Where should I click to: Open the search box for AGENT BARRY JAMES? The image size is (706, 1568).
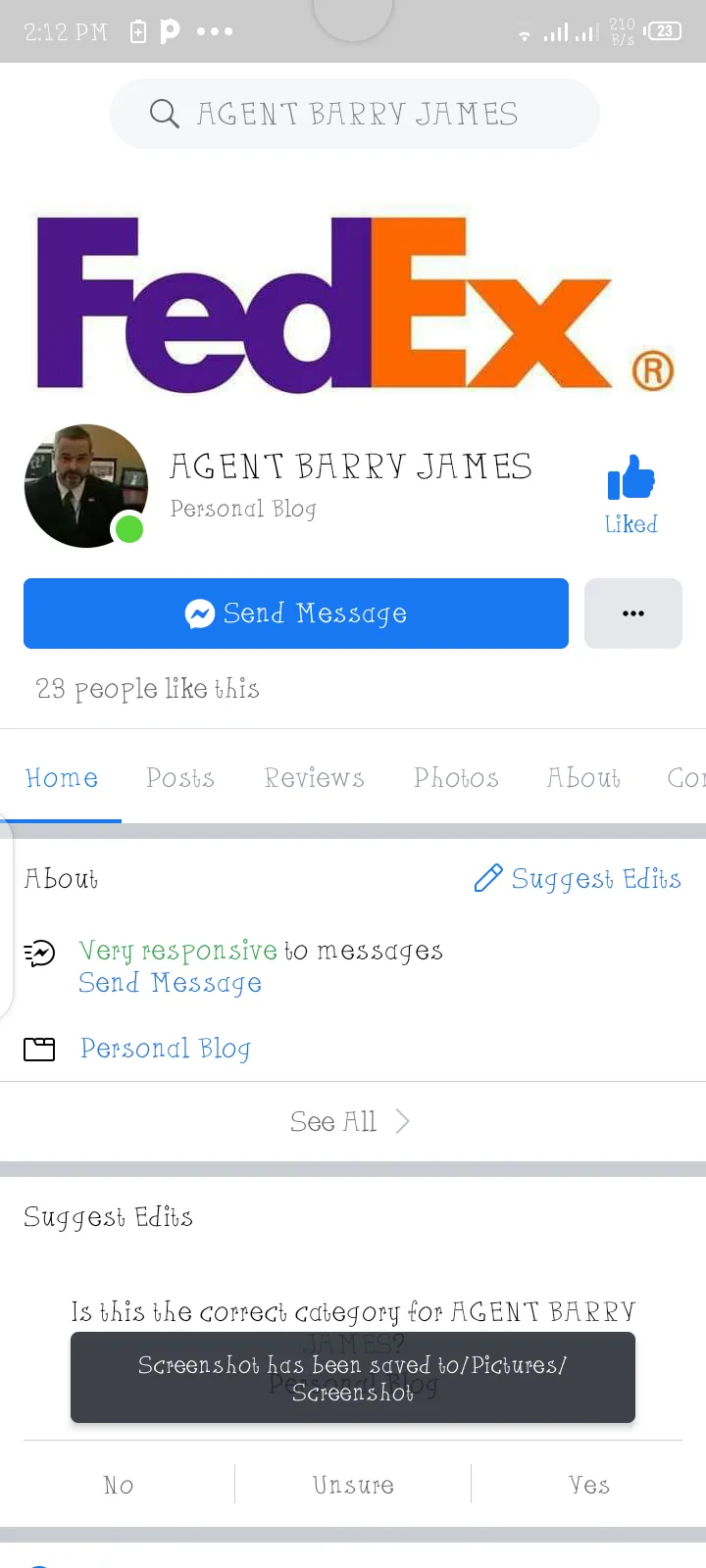pos(354,114)
